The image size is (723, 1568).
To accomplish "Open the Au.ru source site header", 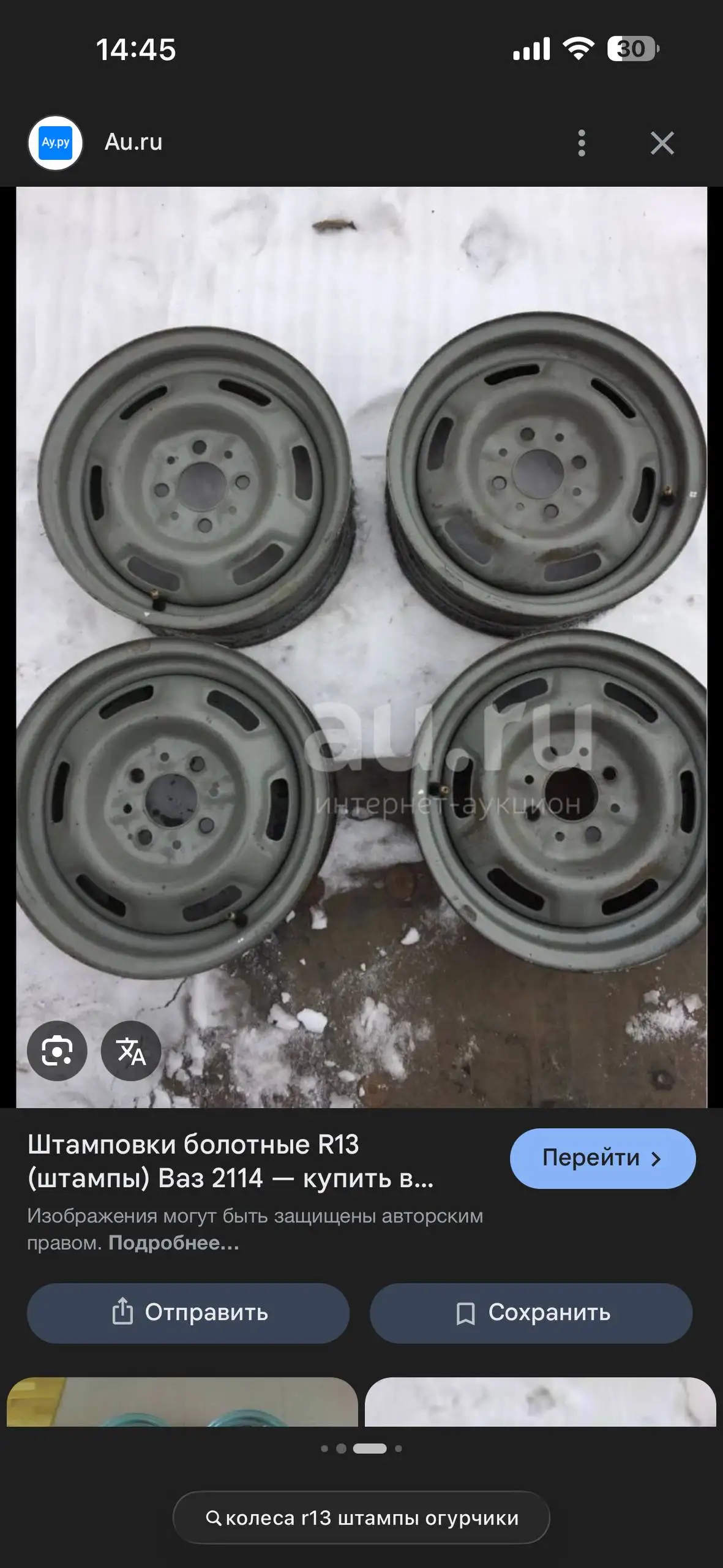I will tap(133, 142).
